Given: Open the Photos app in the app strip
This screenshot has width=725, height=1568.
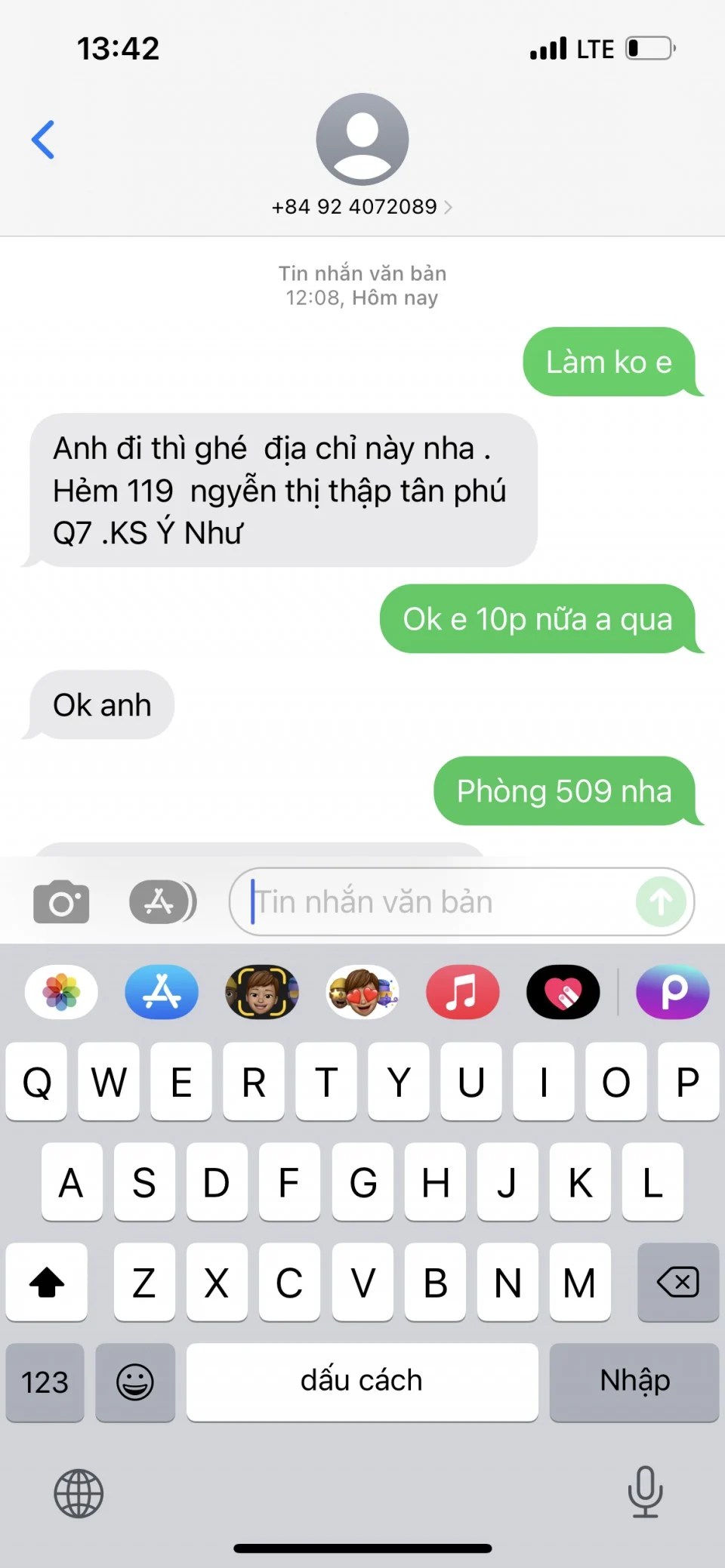Looking at the screenshot, I should (61, 992).
